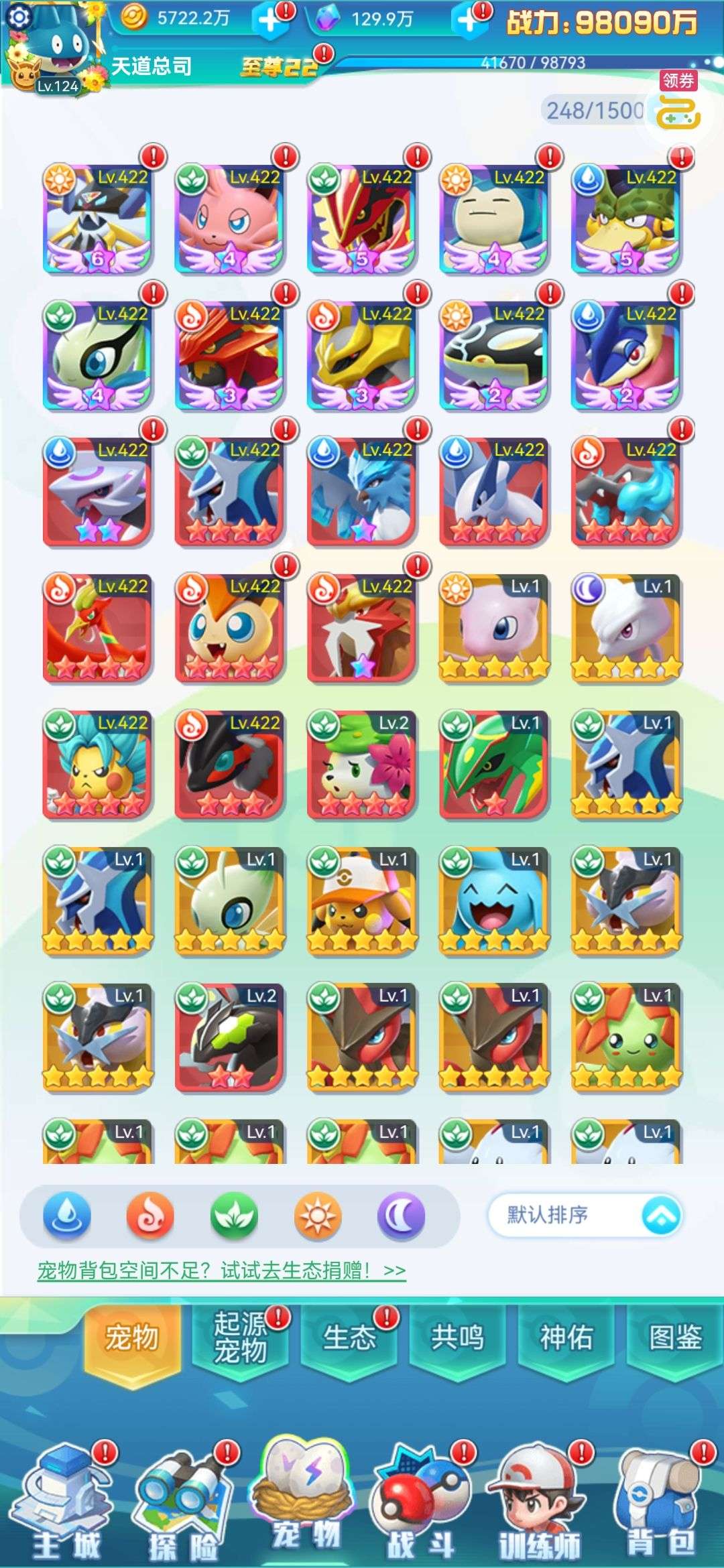Filter pets by grass element
Viewport: 724px width, 1568px height.
[234, 1215]
